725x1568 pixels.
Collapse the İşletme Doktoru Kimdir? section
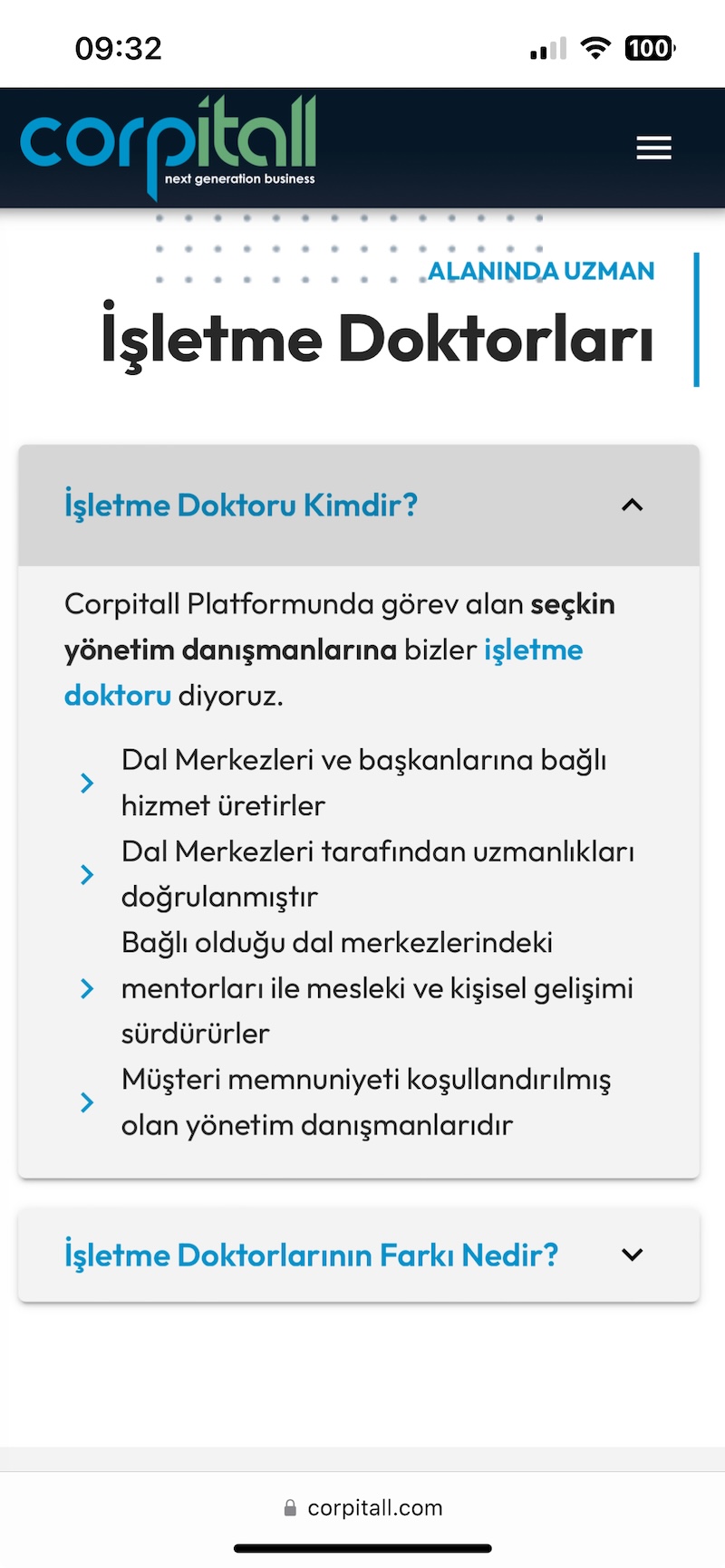pos(359,505)
